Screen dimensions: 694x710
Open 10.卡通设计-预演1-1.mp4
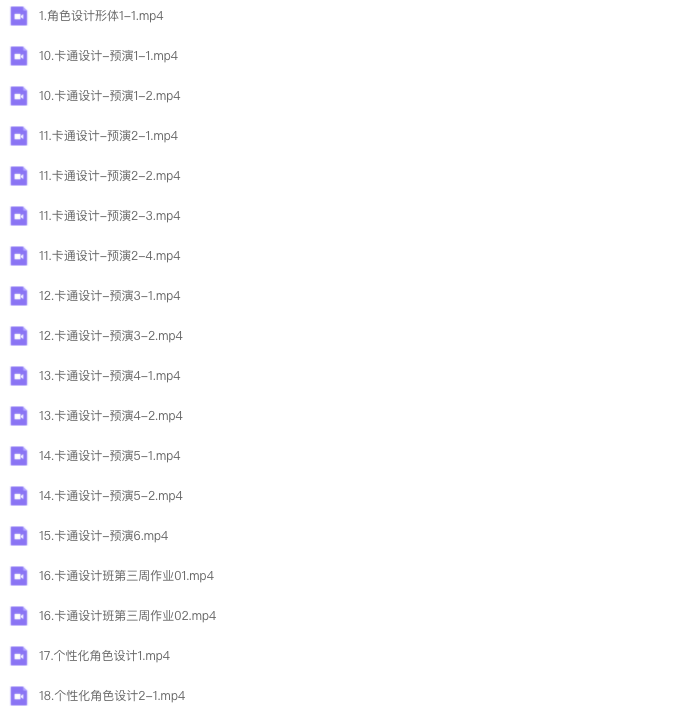point(108,56)
